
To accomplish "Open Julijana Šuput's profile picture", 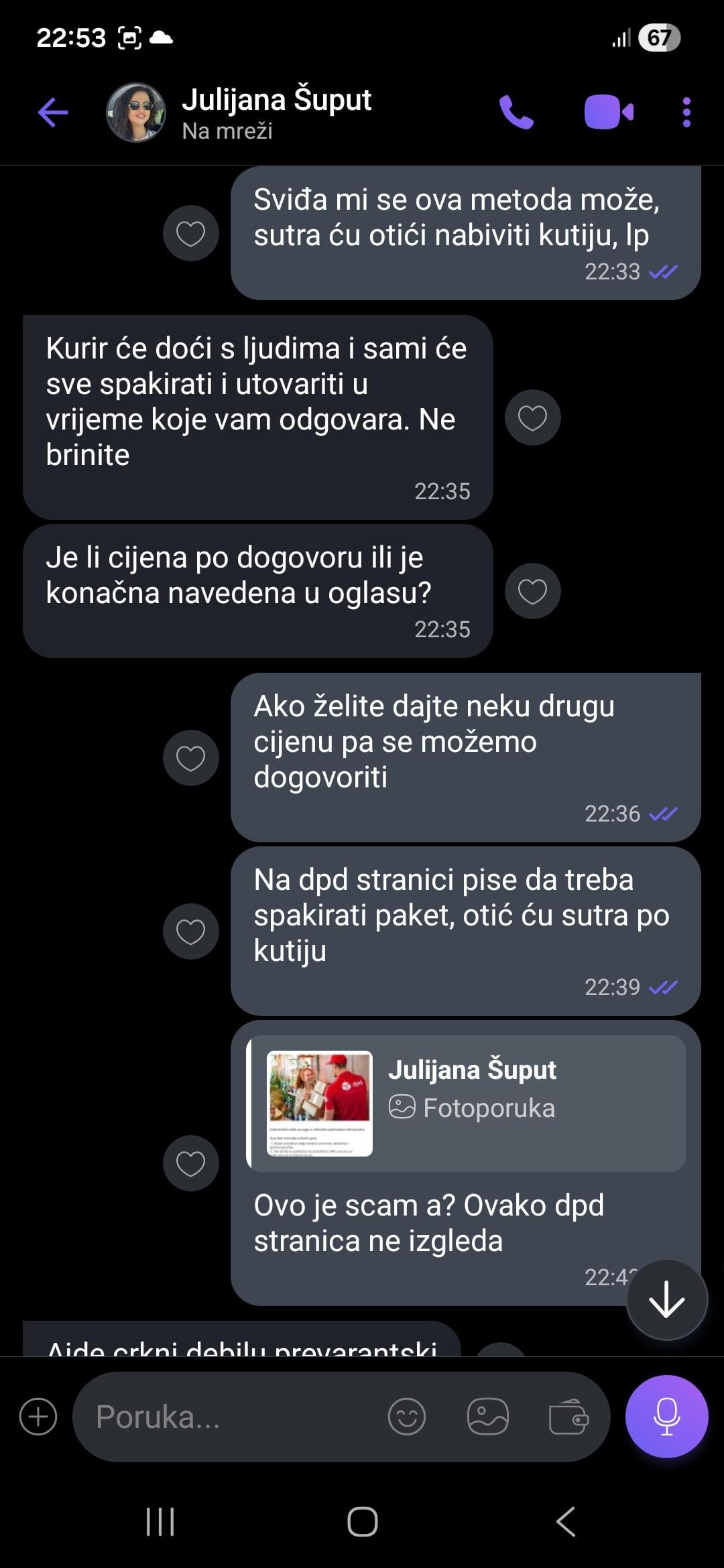I will (x=136, y=113).
